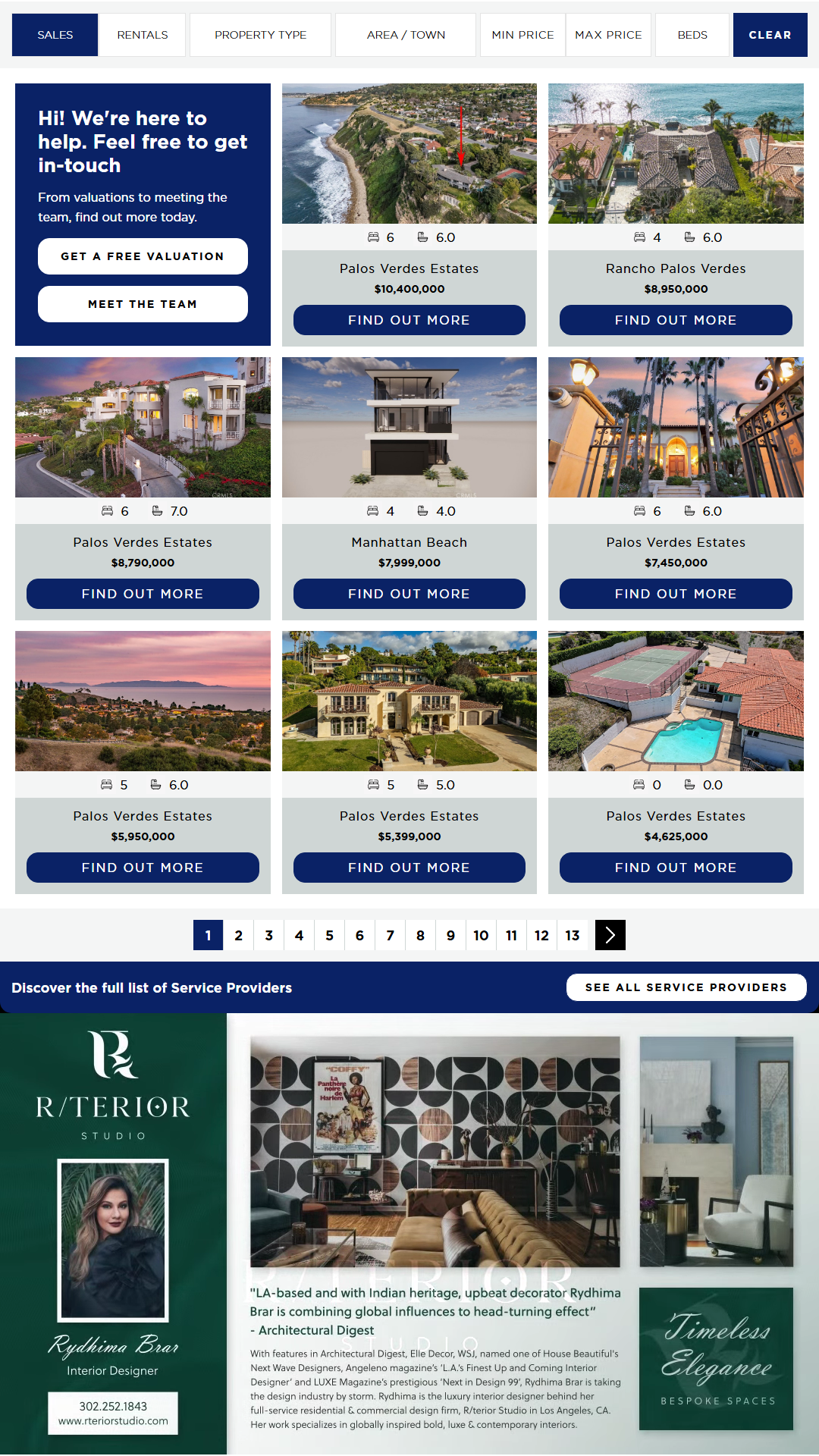819x1456 pixels.
Task: Open the Area / Town filter
Action: pyautogui.click(x=406, y=35)
